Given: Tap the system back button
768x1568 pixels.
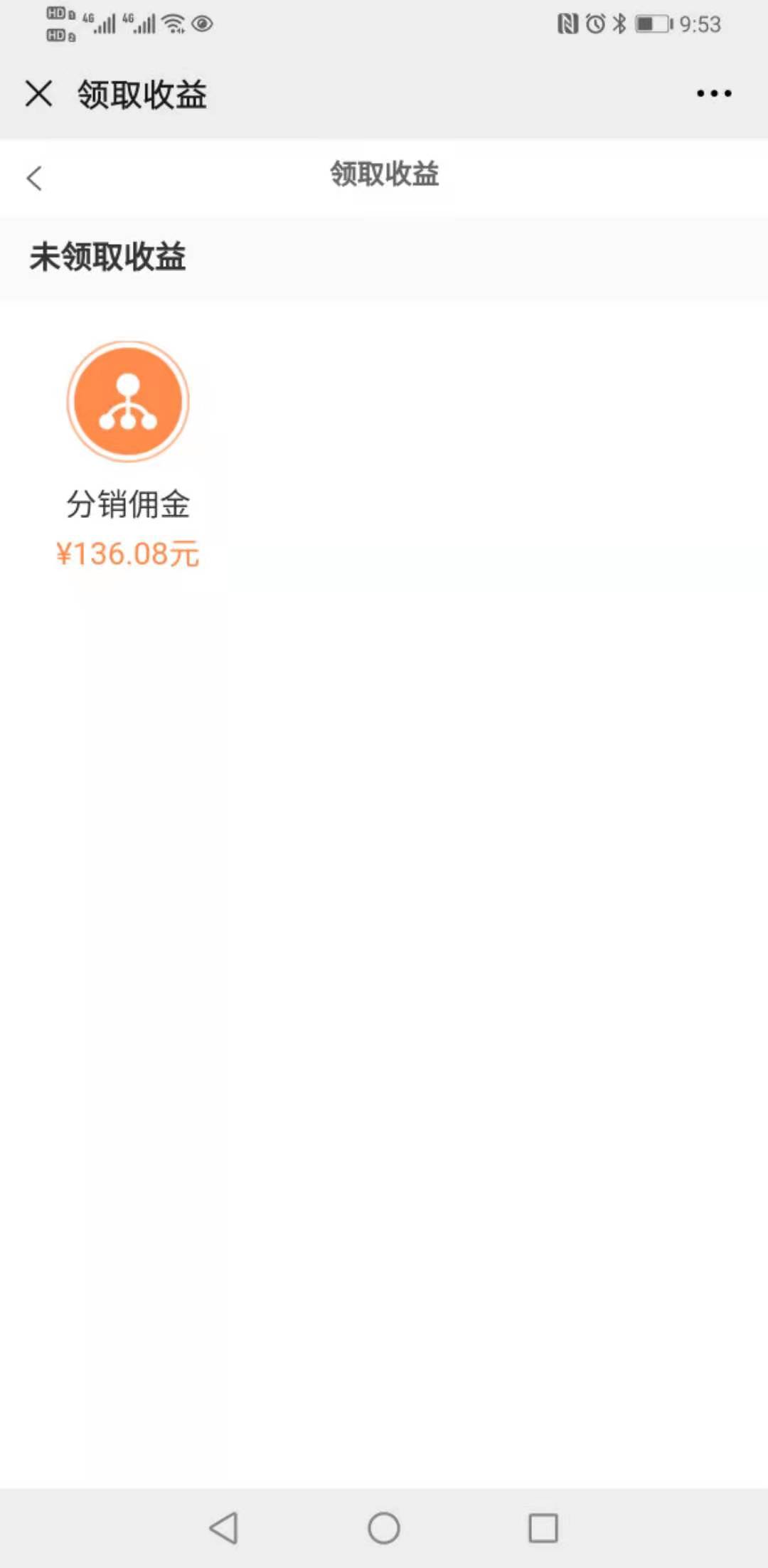Looking at the screenshot, I should point(224,1527).
